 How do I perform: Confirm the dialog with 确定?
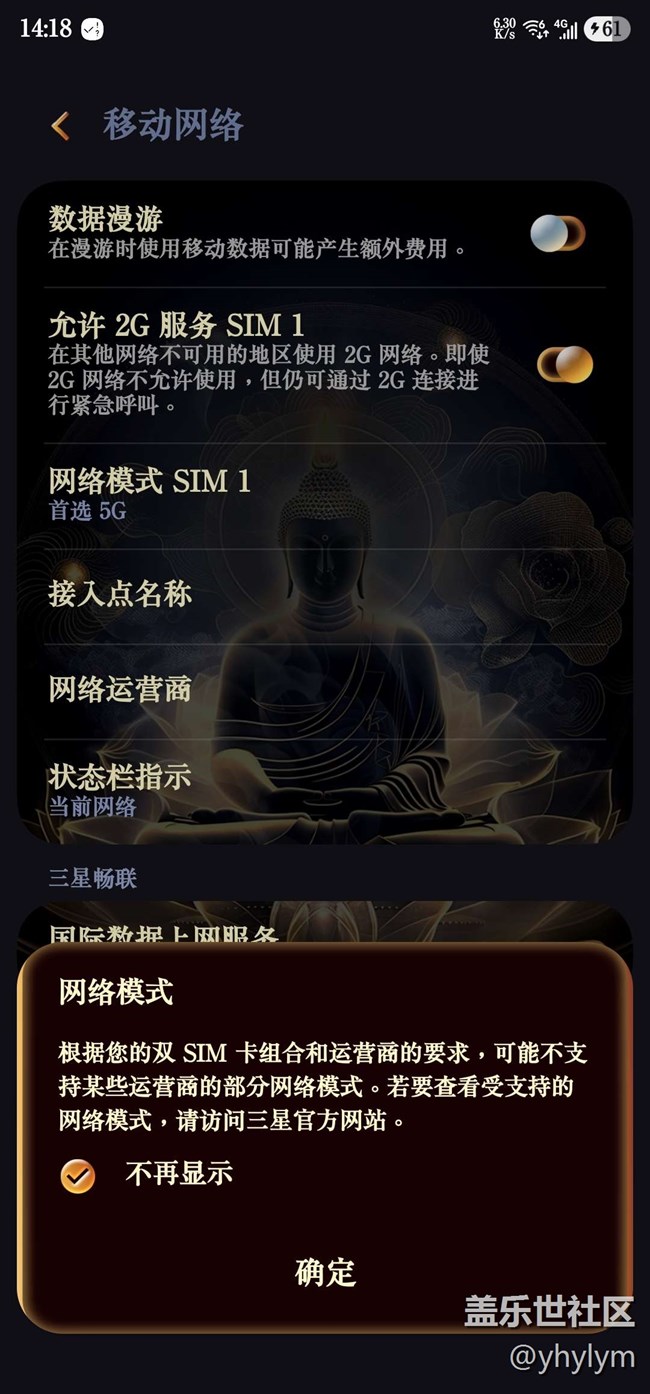[325, 1272]
